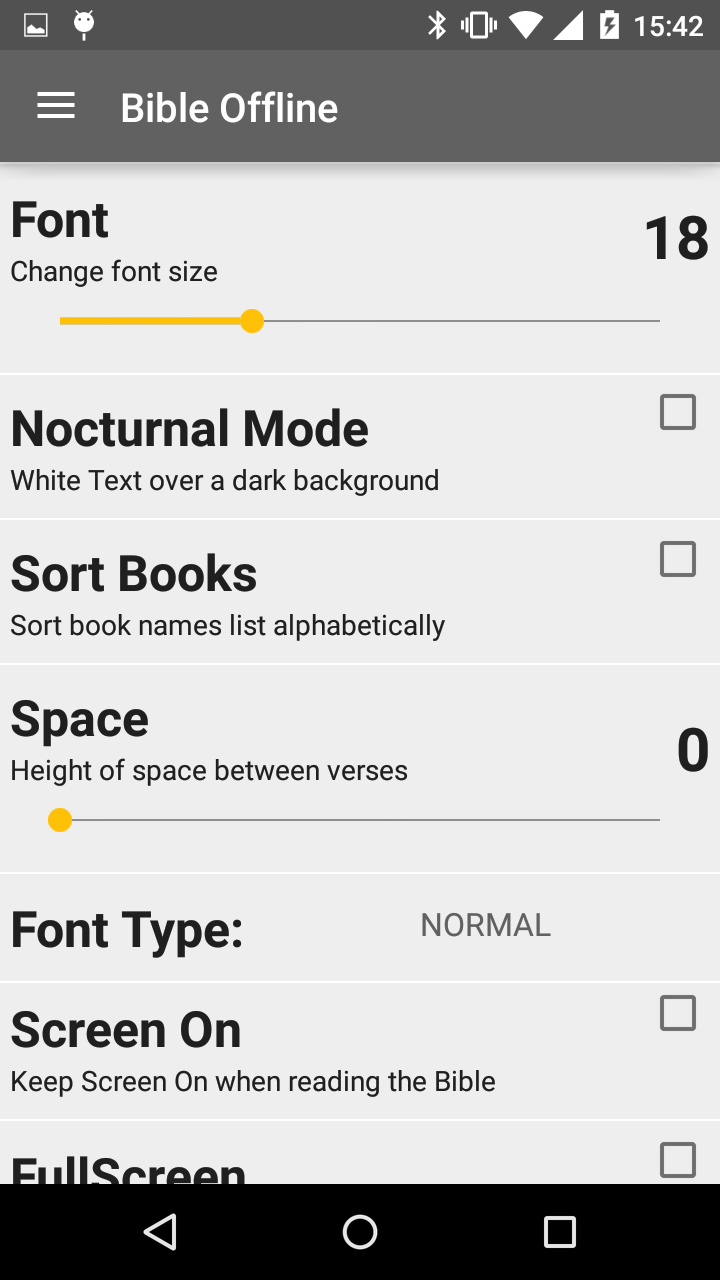The image size is (720, 1280).
Task: Return to the home screen
Action: click(x=360, y=1232)
